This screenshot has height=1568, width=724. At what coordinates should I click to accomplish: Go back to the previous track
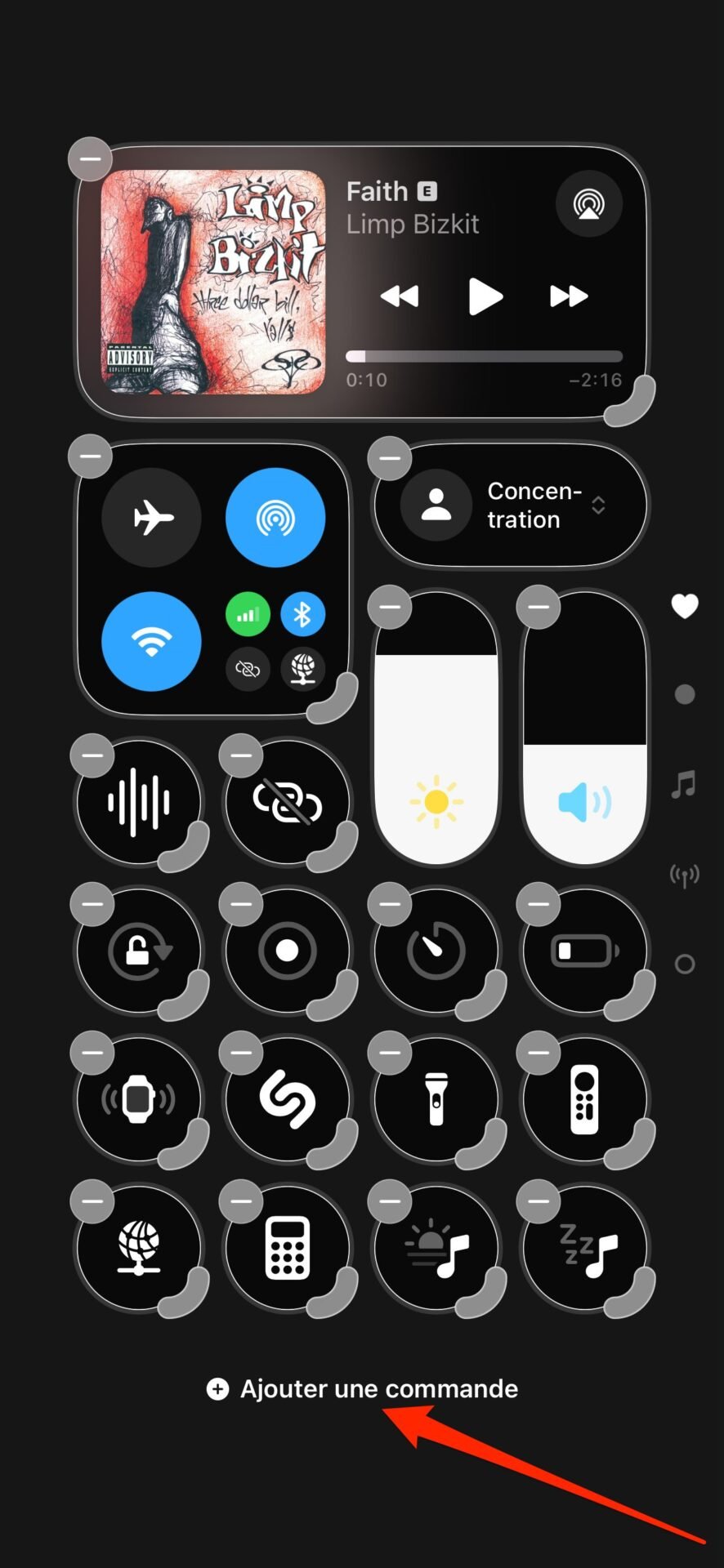click(400, 296)
